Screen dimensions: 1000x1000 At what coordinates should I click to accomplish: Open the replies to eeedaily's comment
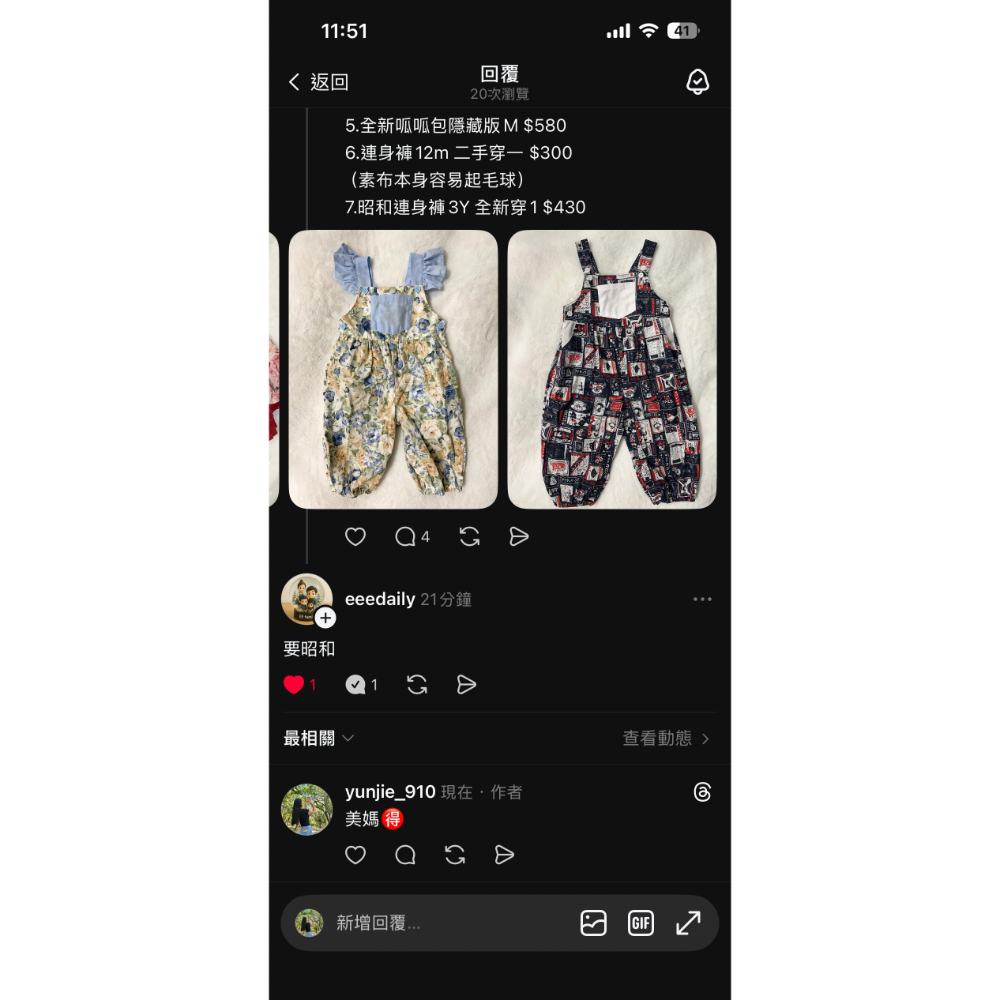pyautogui.click(x=361, y=684)
